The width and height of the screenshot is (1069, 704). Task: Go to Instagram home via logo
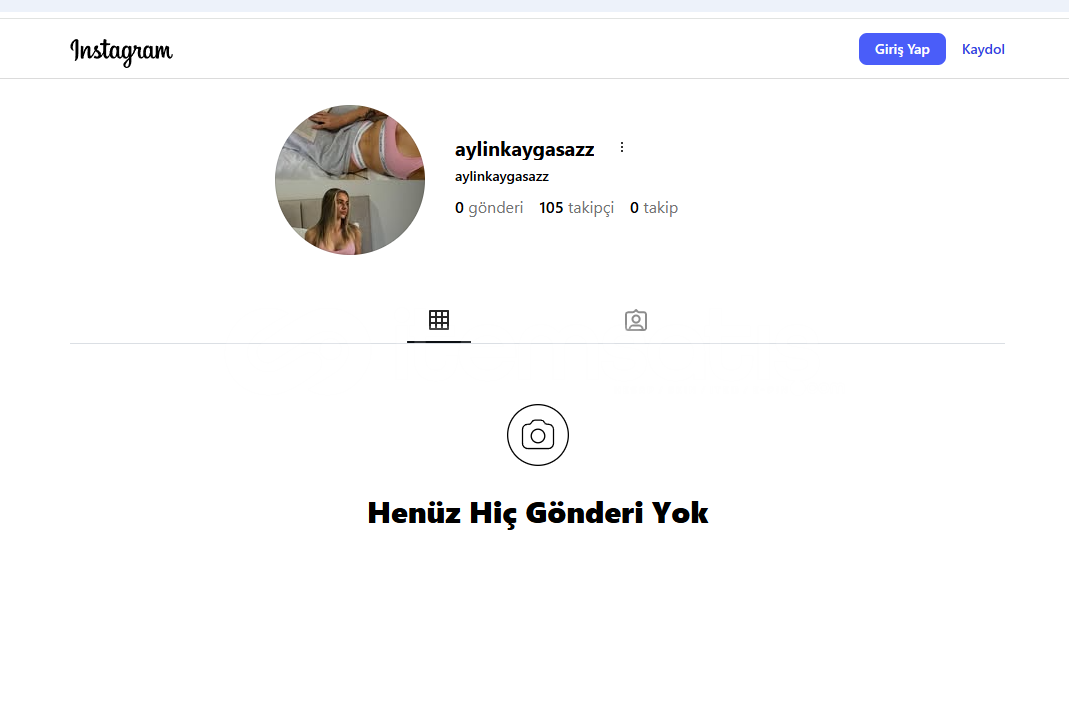pyautogui.click(x=121, y=51)
